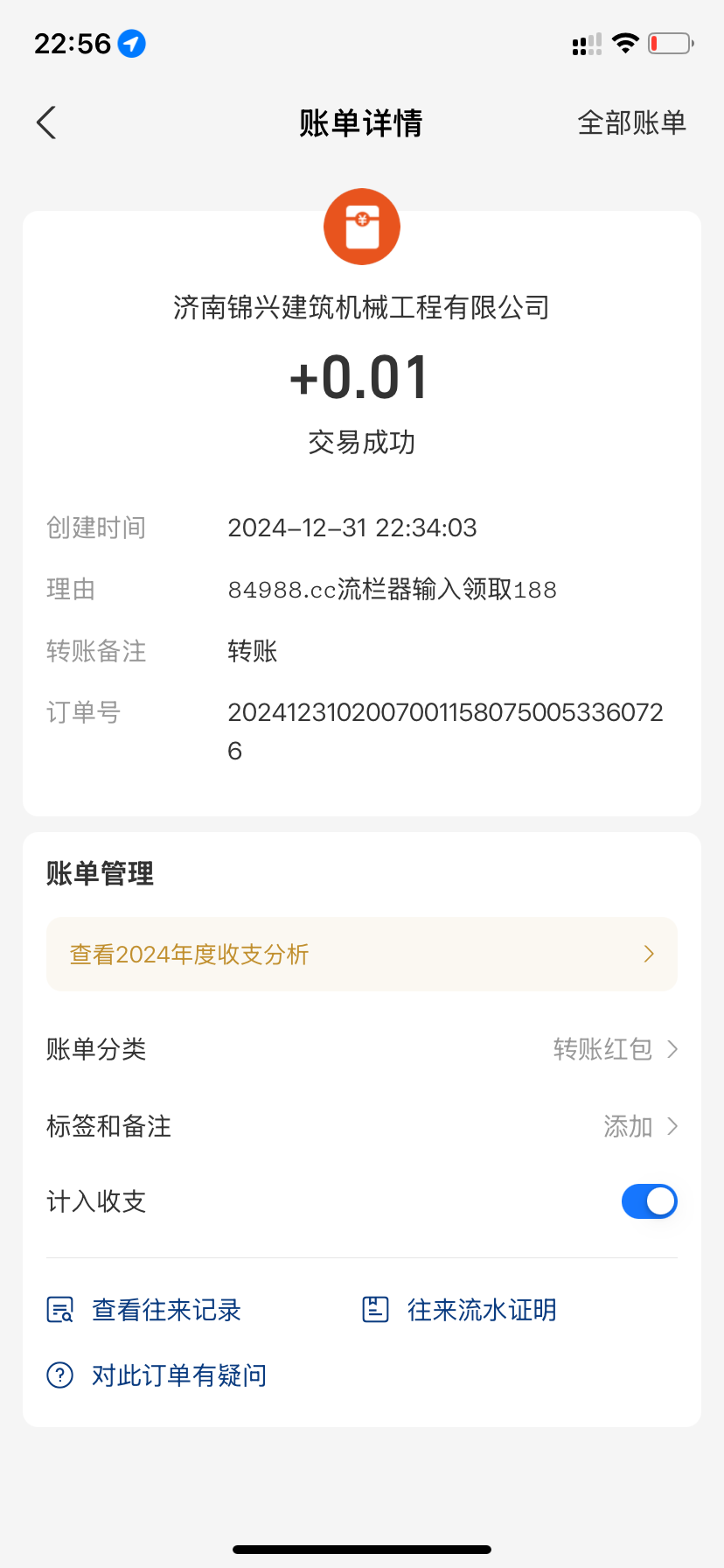Tap 对此订单有疑问 for help
The width and height of the screenshot is (724, 1568).
pos(157,1375)
